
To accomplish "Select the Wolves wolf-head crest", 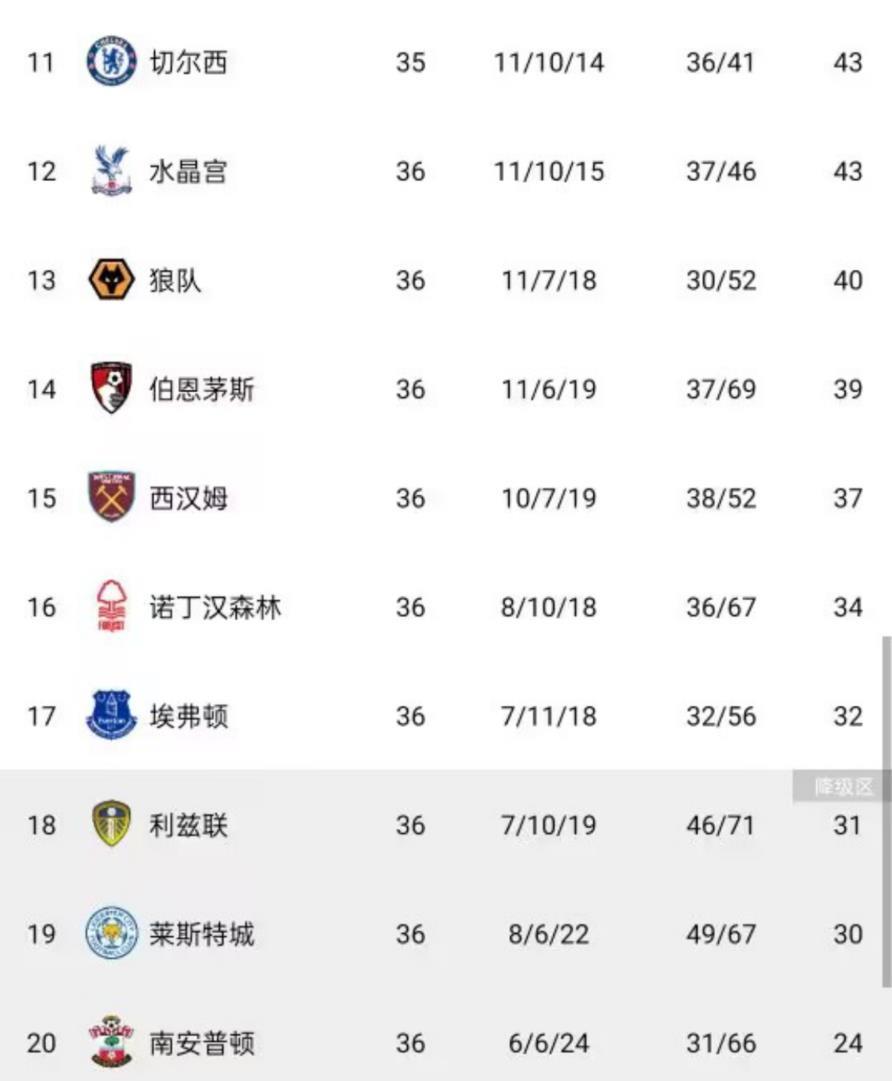I will click(x=112, y=281).
